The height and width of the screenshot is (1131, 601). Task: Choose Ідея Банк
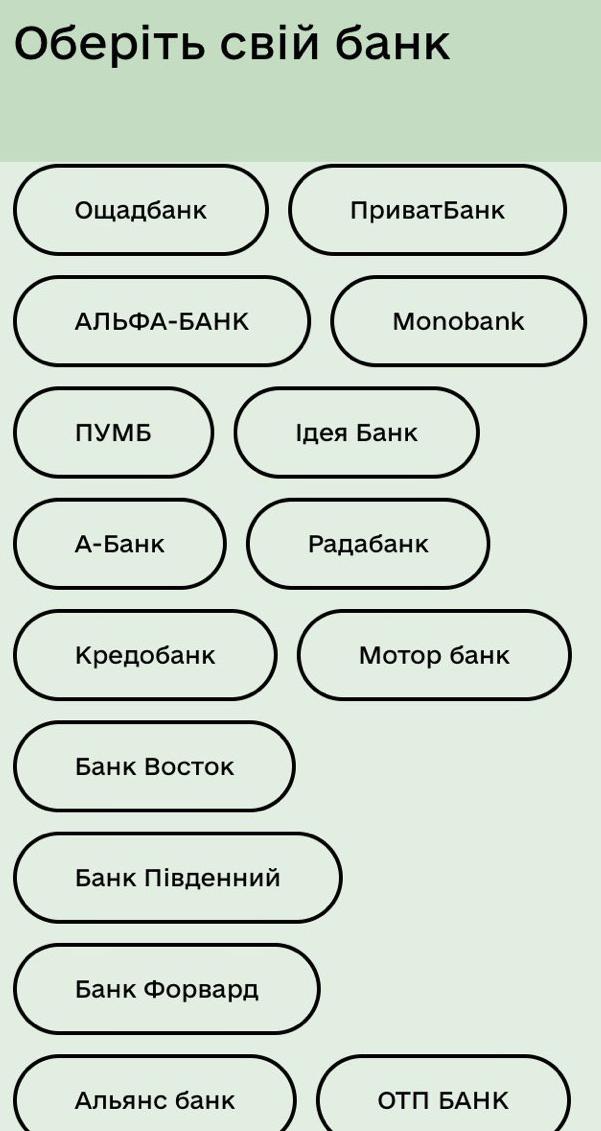click(x=356, y=432)
